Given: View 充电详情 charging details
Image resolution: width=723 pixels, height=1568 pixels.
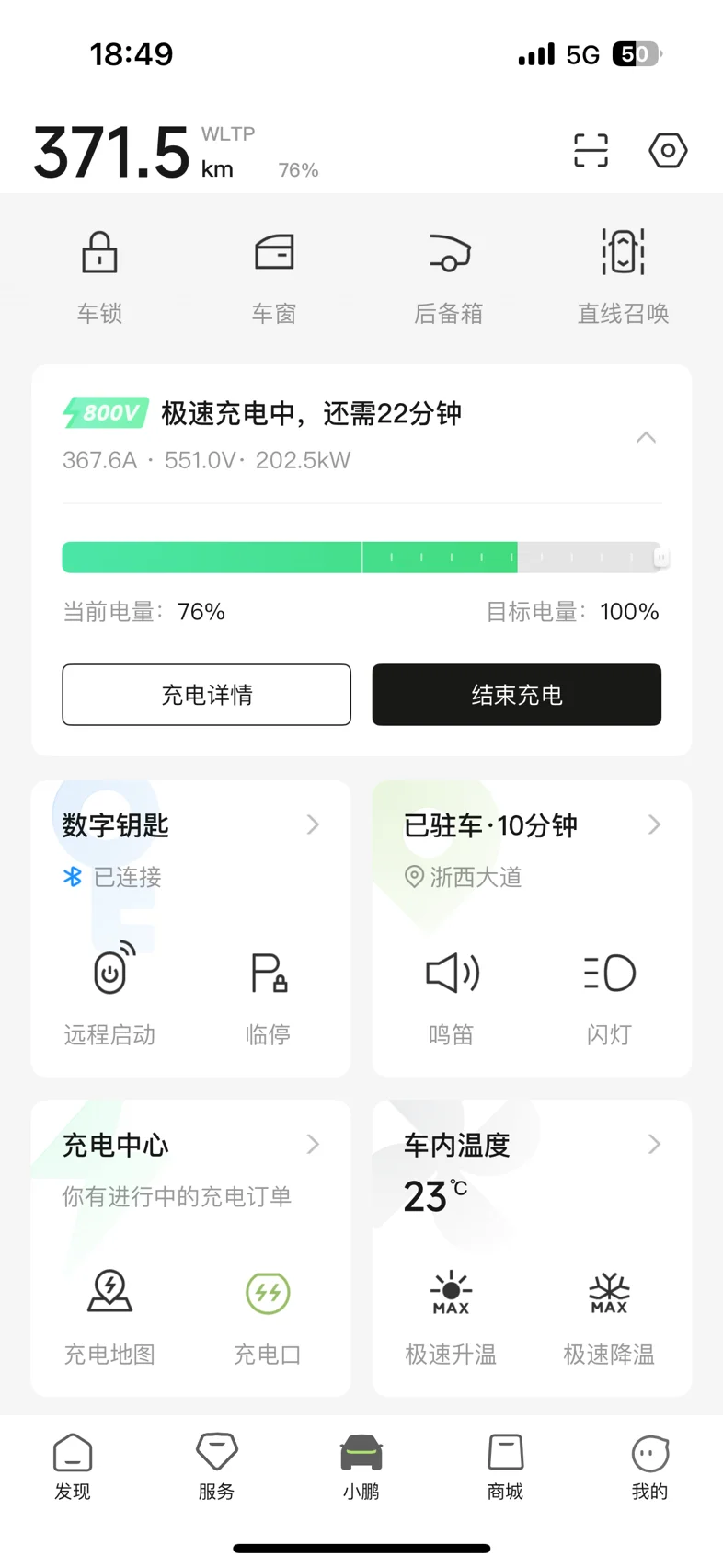Looking at the screenshot, I should point(207,695).
